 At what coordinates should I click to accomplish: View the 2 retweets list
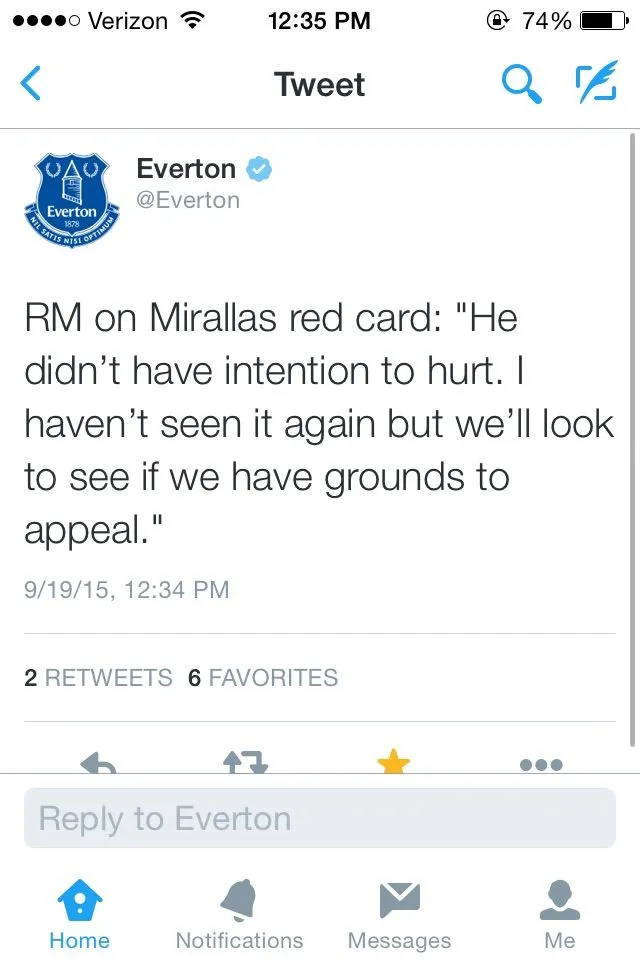click(98, 678)
